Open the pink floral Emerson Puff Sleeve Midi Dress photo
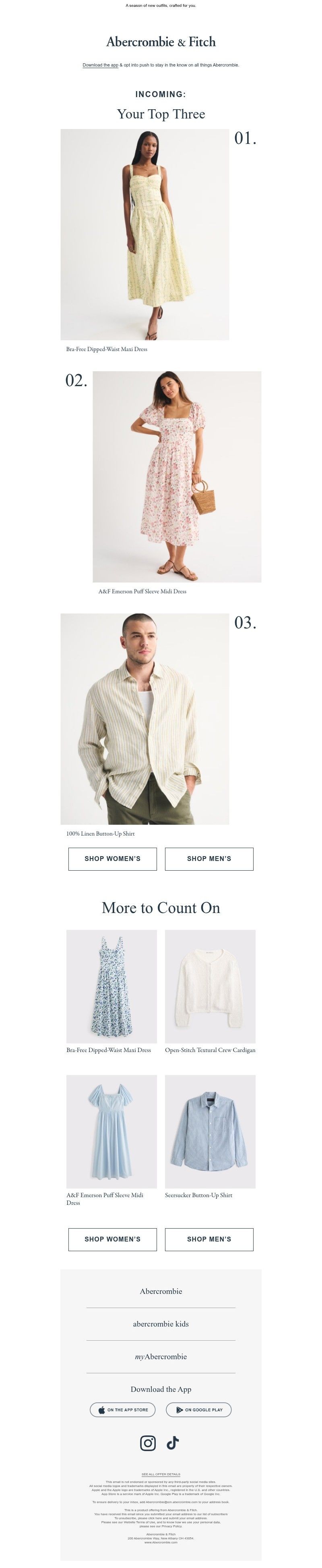The width and height of the screenshot is (322, 1568). pos(177,476)
